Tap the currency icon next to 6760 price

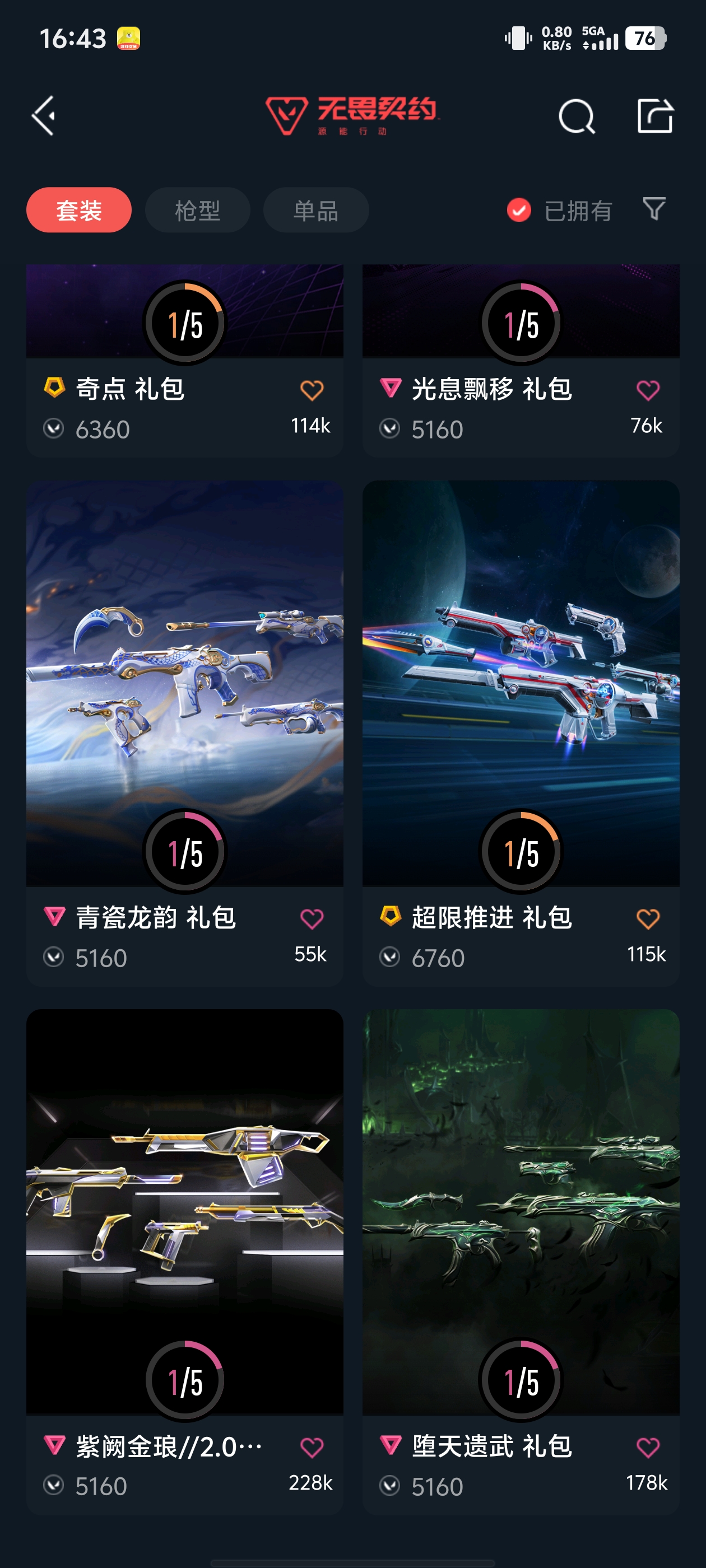[x=391, y=957]
